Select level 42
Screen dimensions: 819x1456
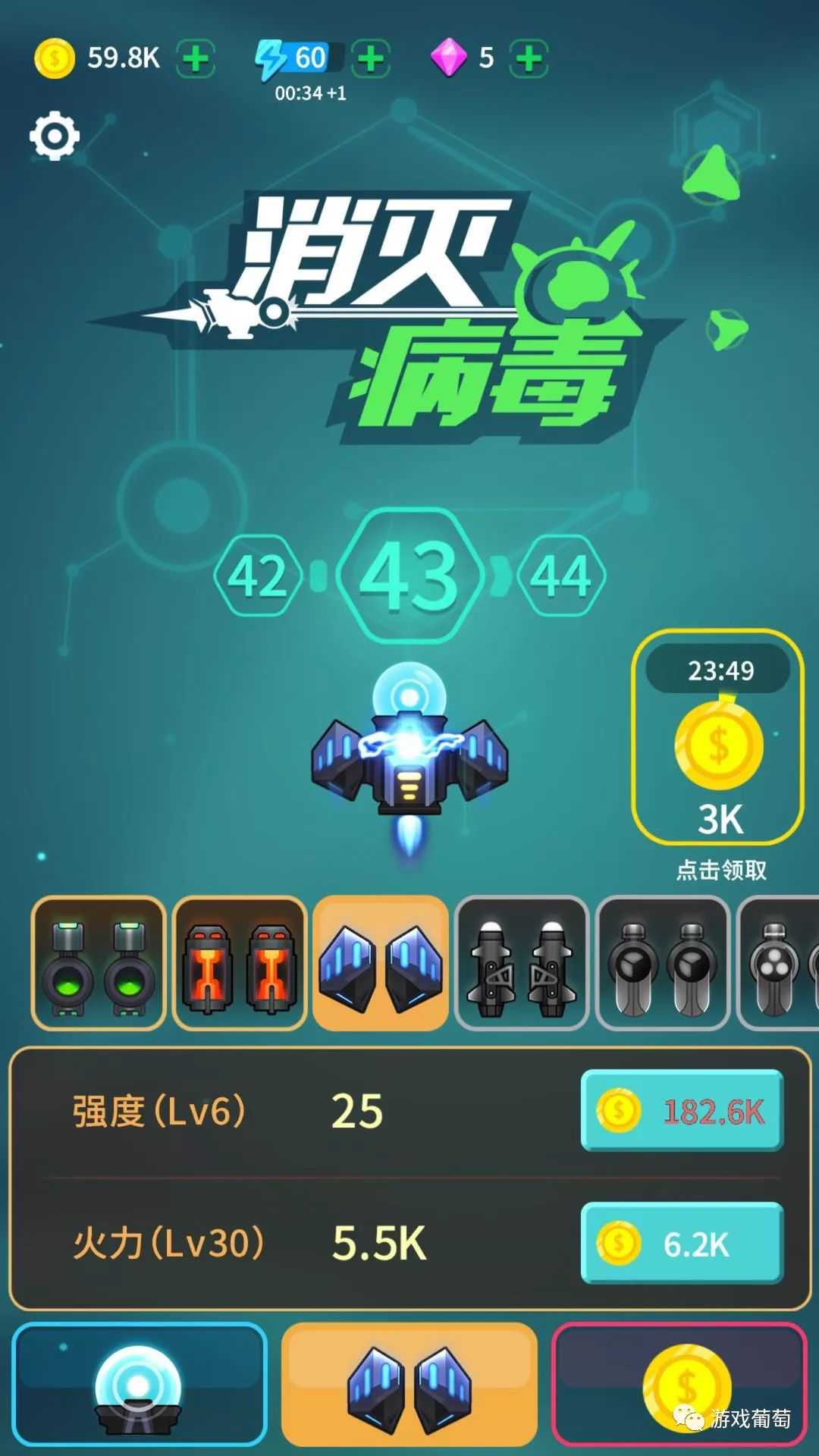pyautogui.click(x=258, y=576)
